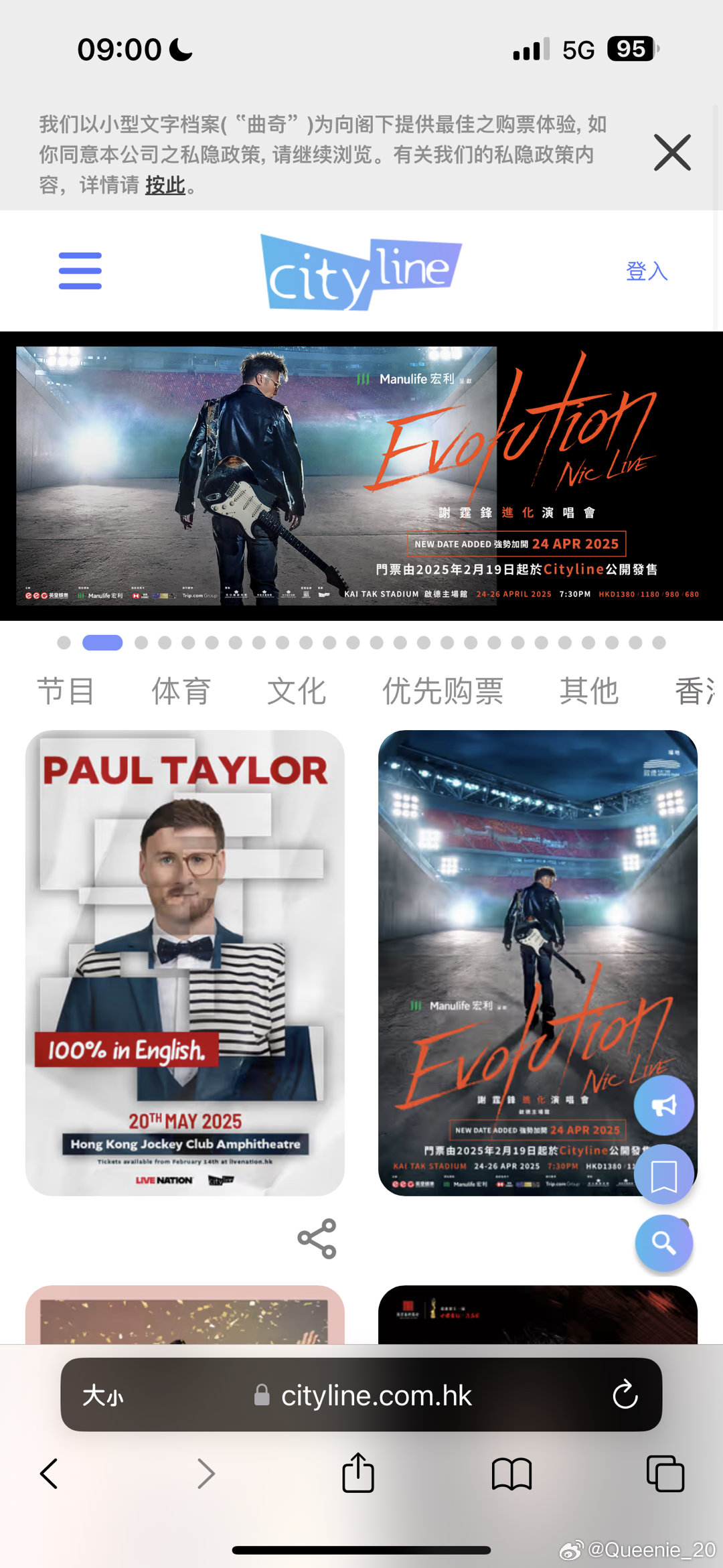The width and height of the screenshot is (723, 1568).
Task: Open the privacy policy link 按此
Action: pos(165,185)
